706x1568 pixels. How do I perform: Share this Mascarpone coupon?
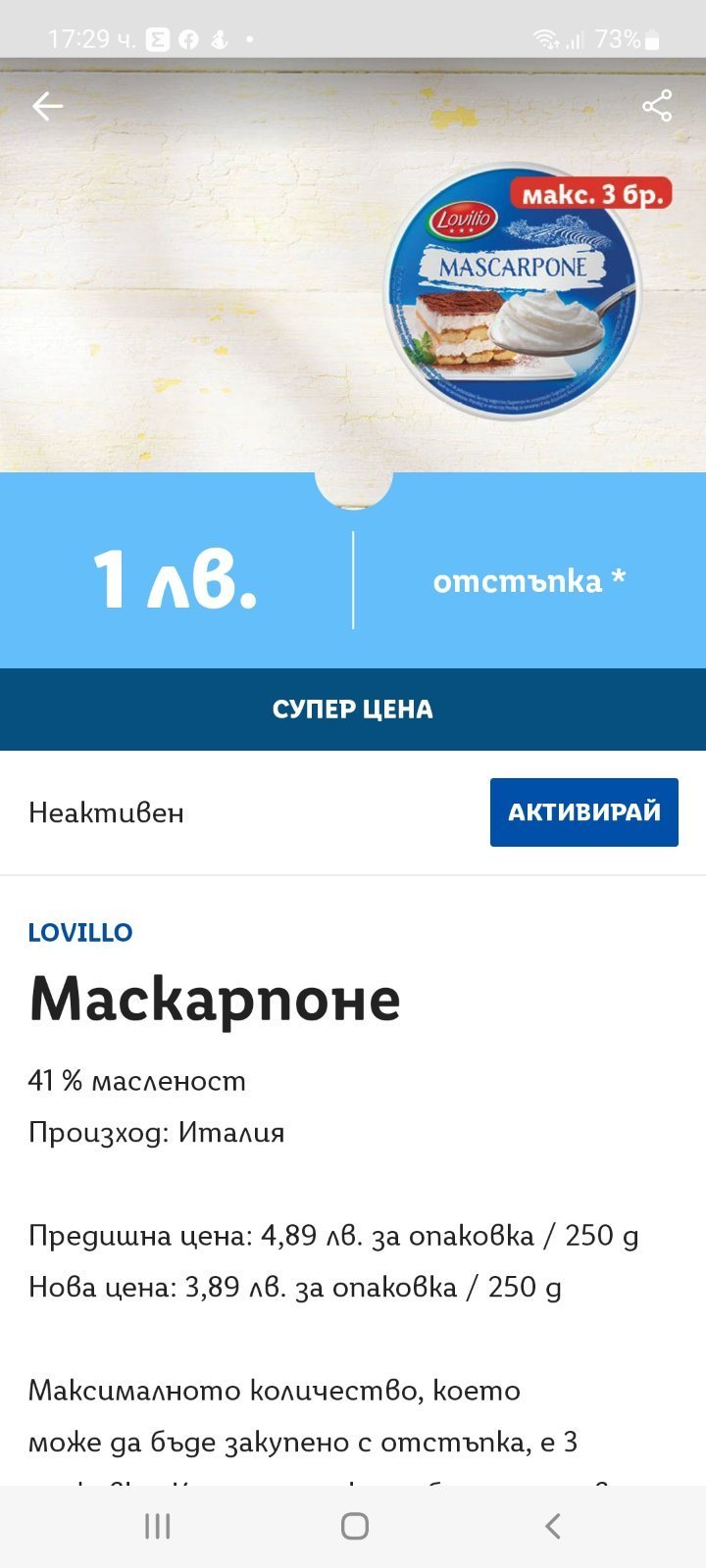pyautogui.click(x=657, y=106)
